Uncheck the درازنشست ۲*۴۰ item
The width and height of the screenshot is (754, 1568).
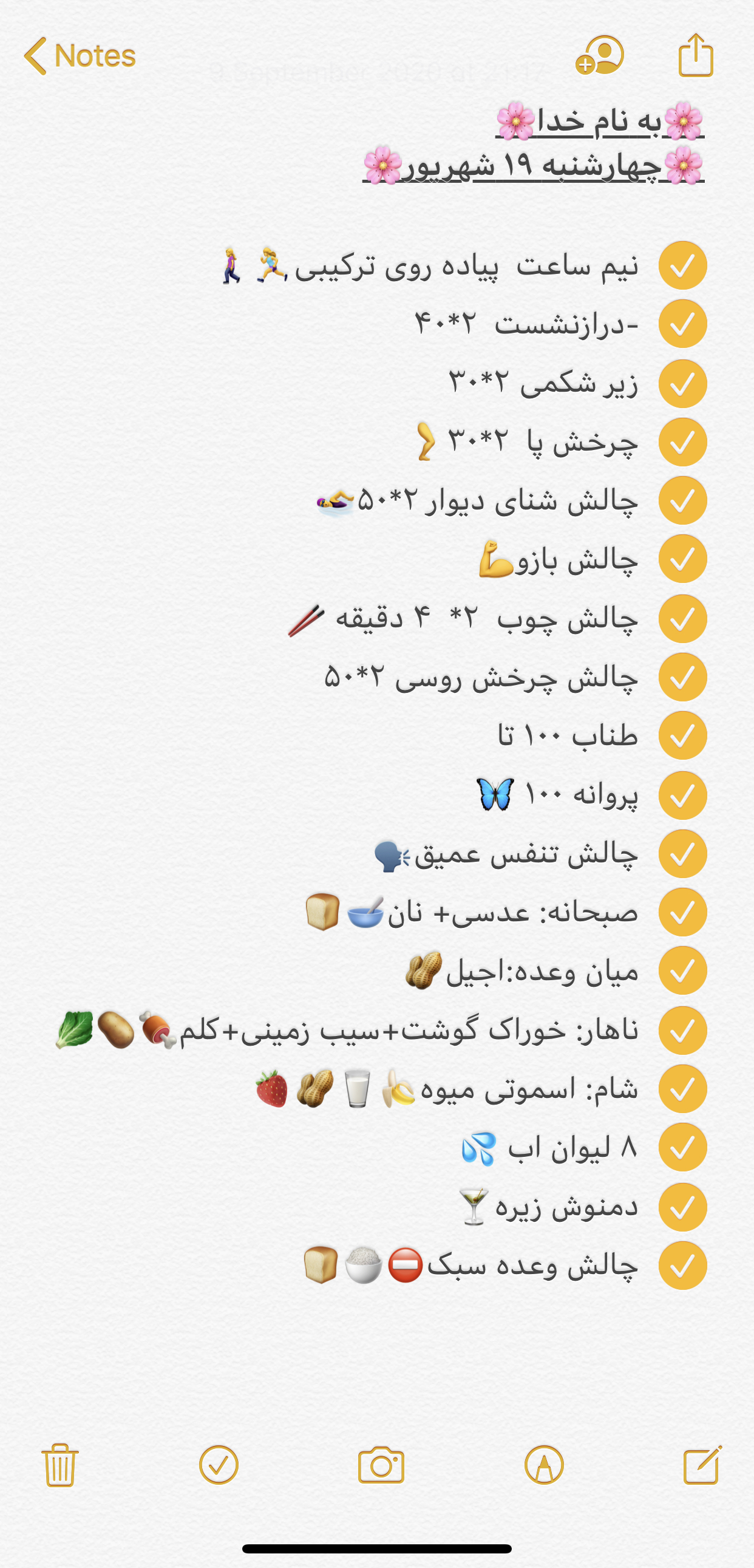tap(683, 324)
